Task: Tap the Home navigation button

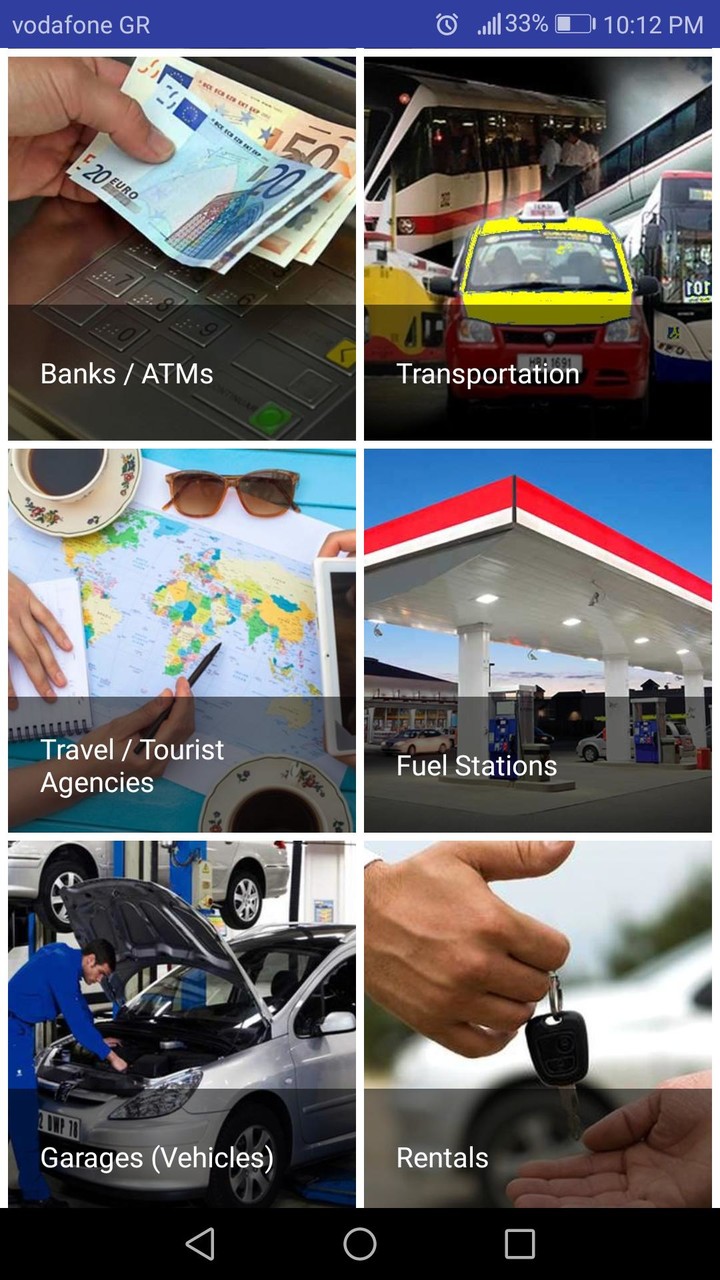Action: tap(359, 1244)
